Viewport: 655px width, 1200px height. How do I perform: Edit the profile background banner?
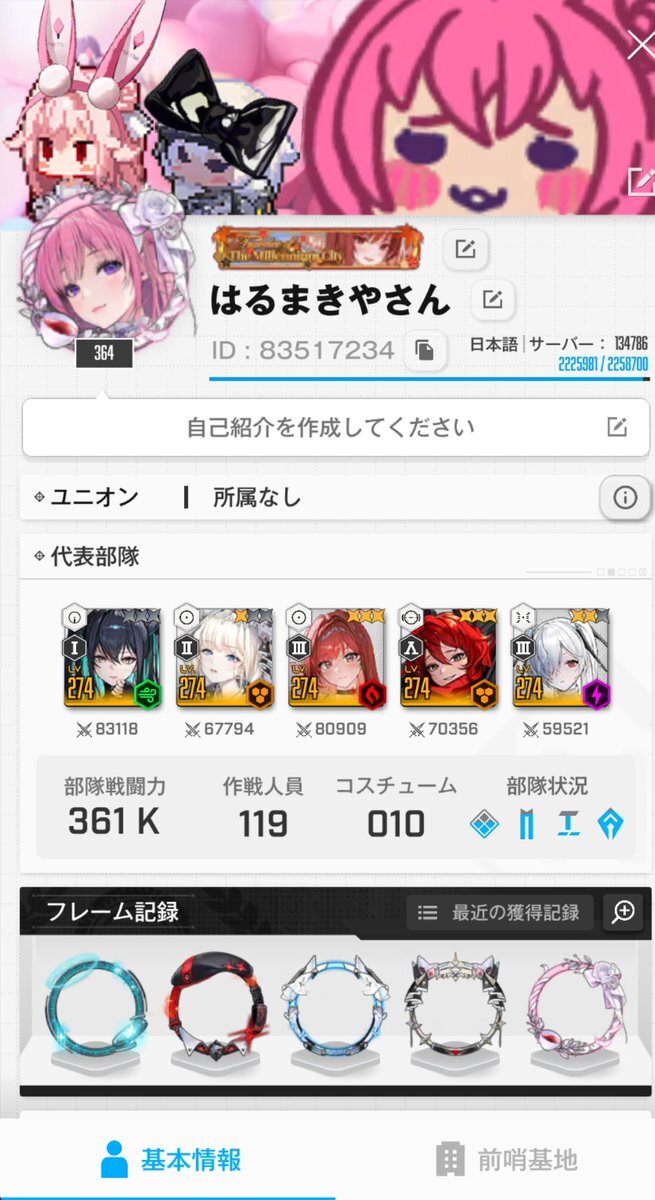pos(639,181)
